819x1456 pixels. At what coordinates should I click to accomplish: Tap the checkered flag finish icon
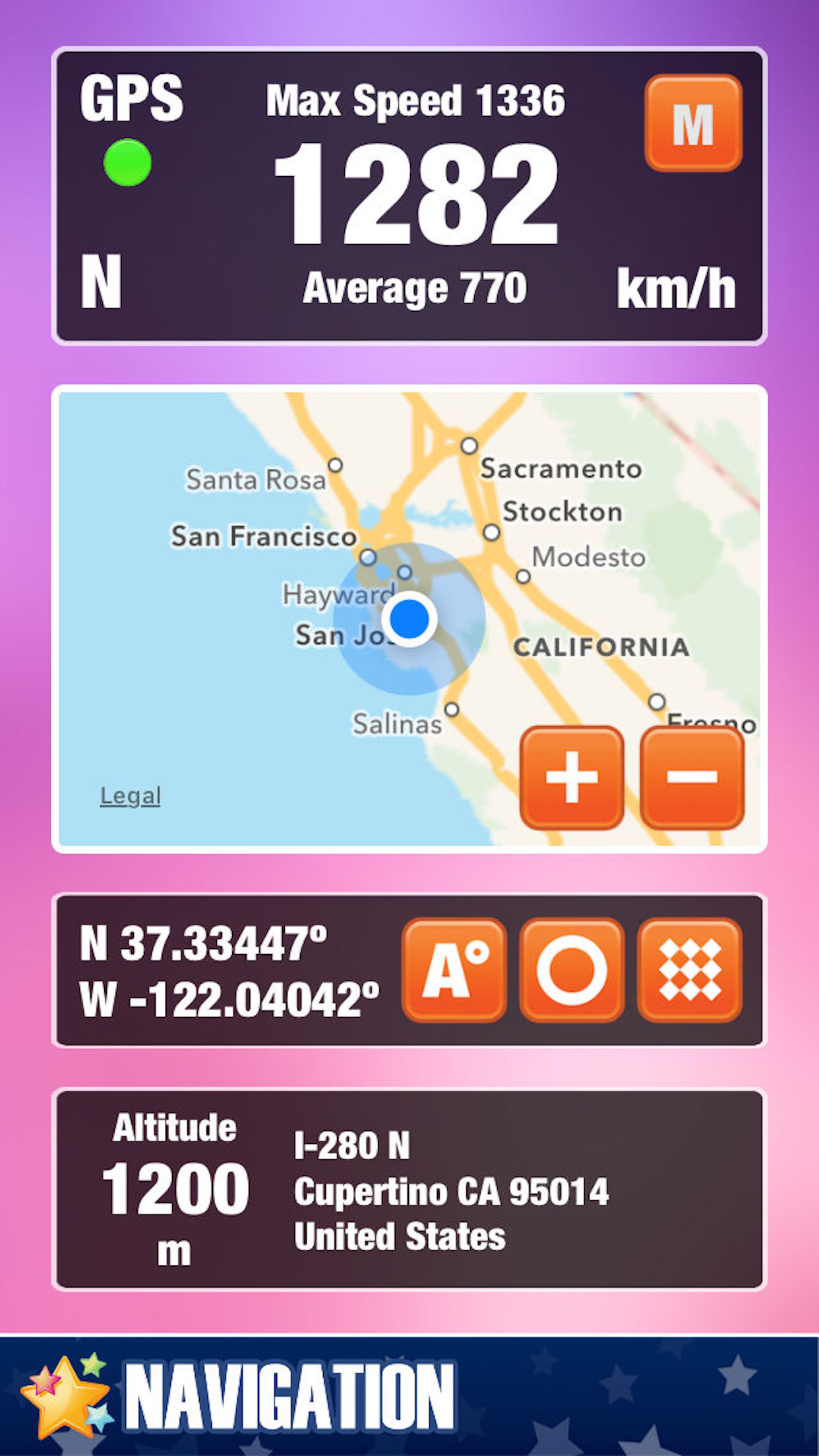coord(692,969)
